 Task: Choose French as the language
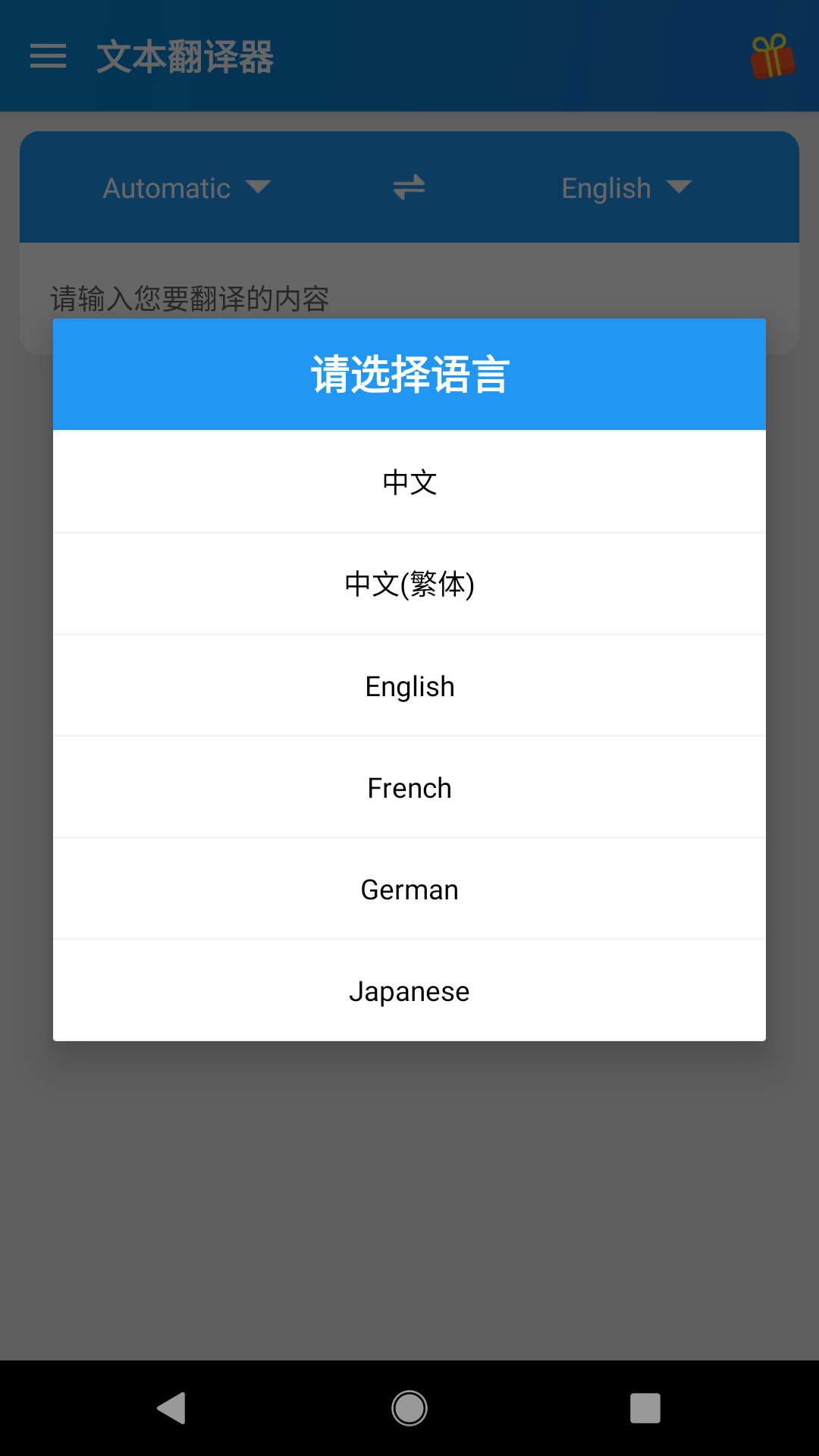tap(409, 787)
